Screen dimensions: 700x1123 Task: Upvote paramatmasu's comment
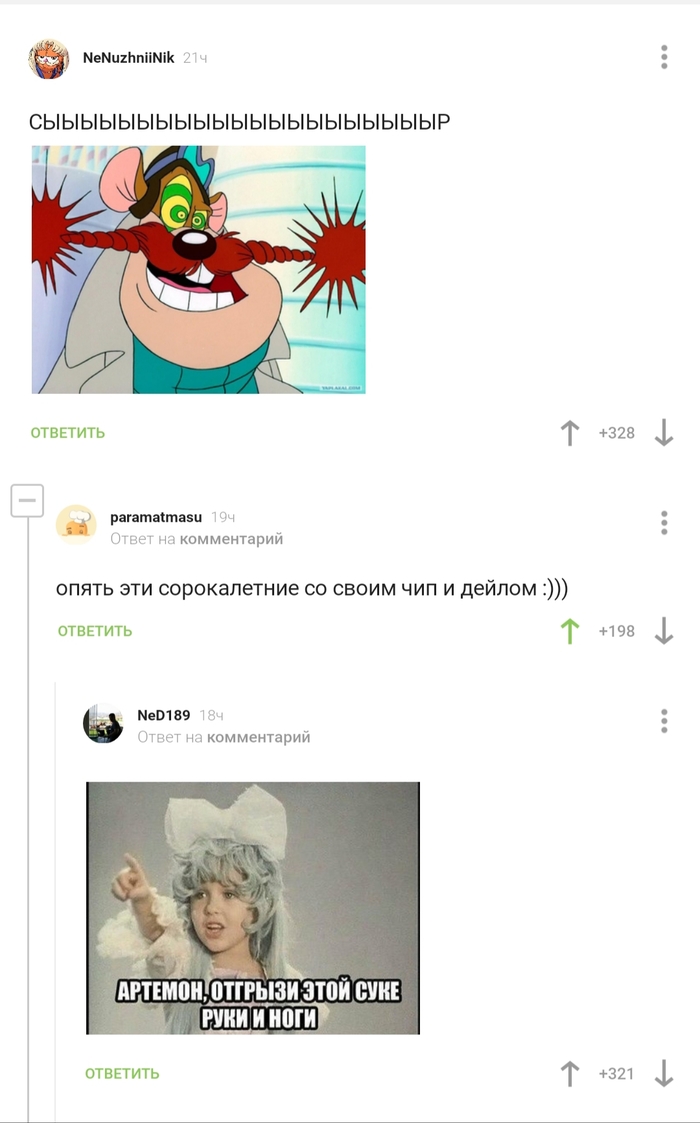click(x=570, y=631)
